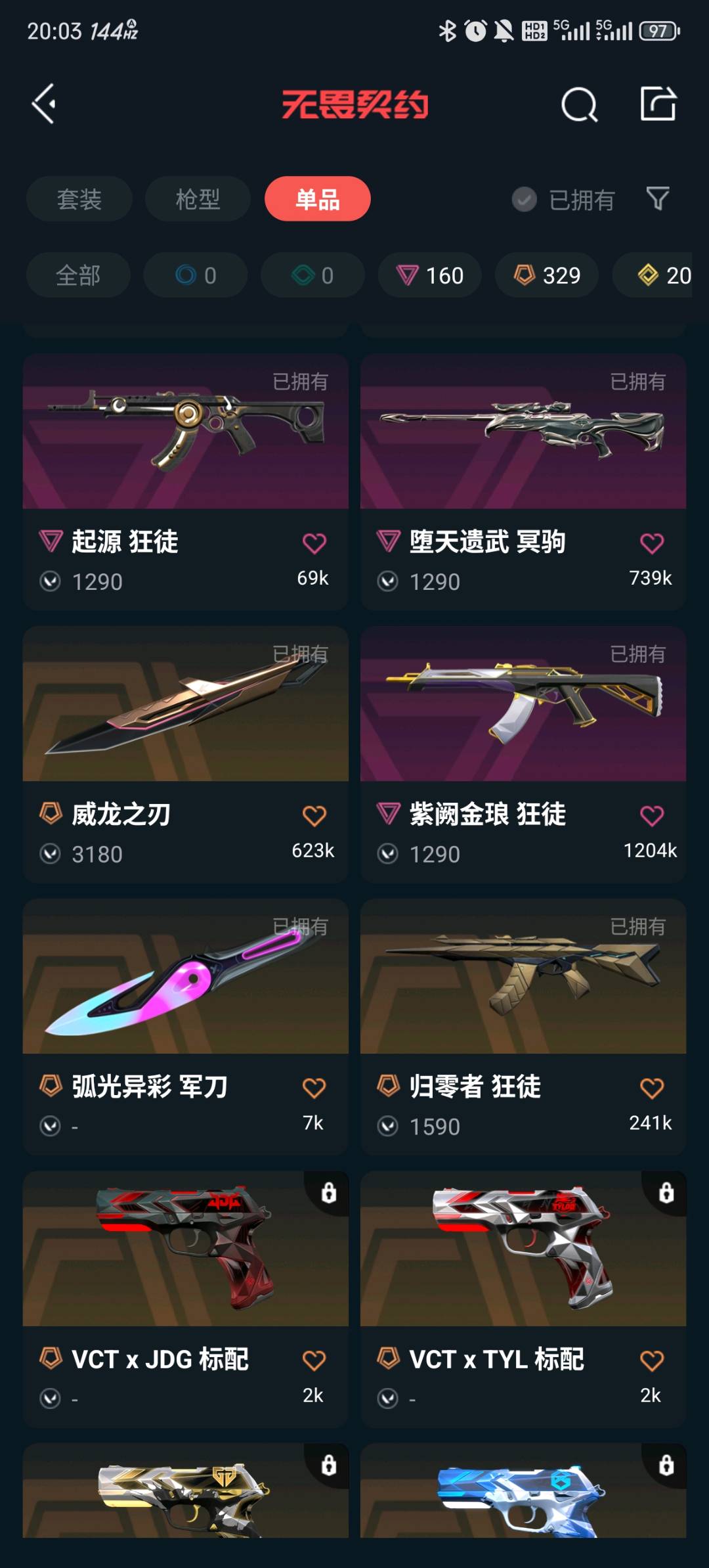Filter by the 329 tier chip
Image resolution: width=709 pixels, height=1568 pixels.
(547, 275)
